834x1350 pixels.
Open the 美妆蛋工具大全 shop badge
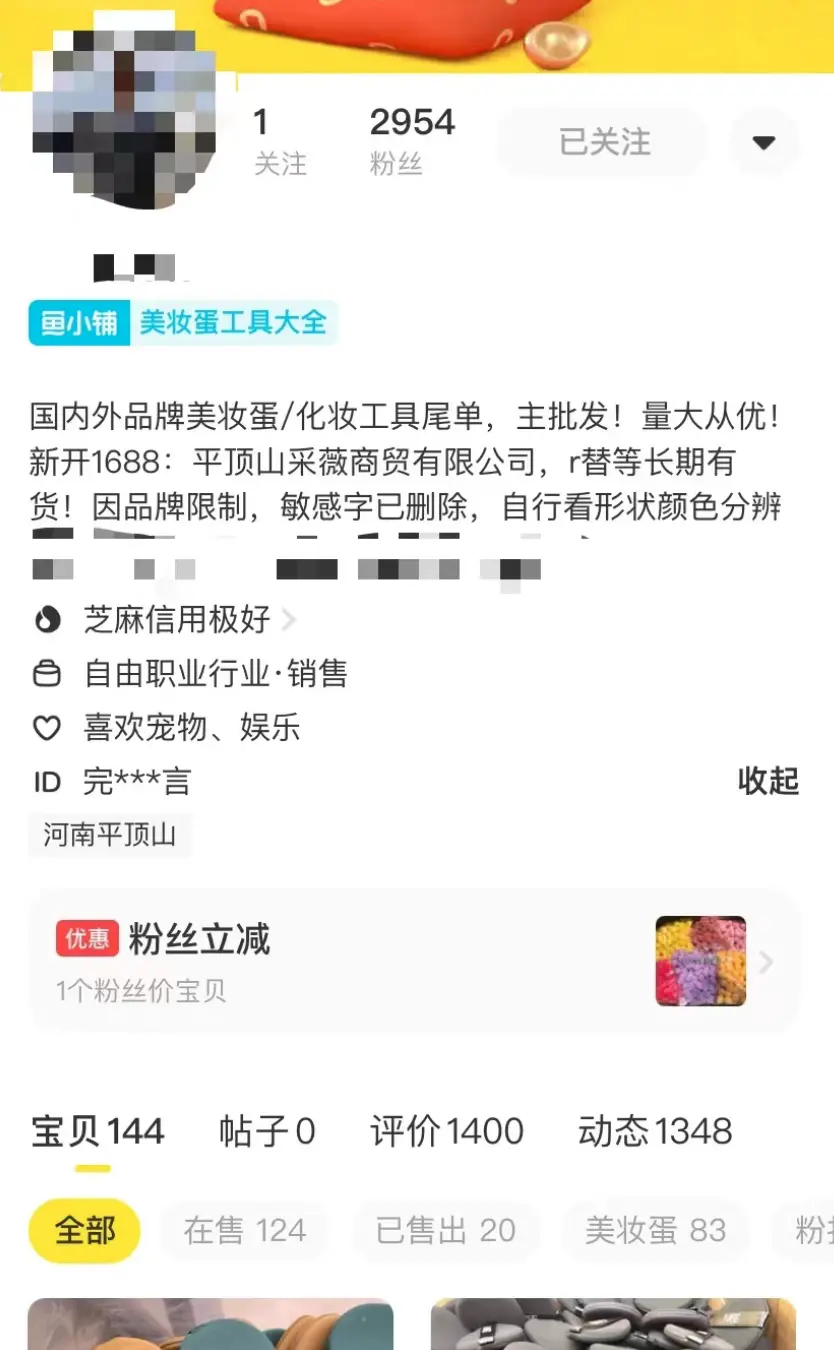pos(183,323)
